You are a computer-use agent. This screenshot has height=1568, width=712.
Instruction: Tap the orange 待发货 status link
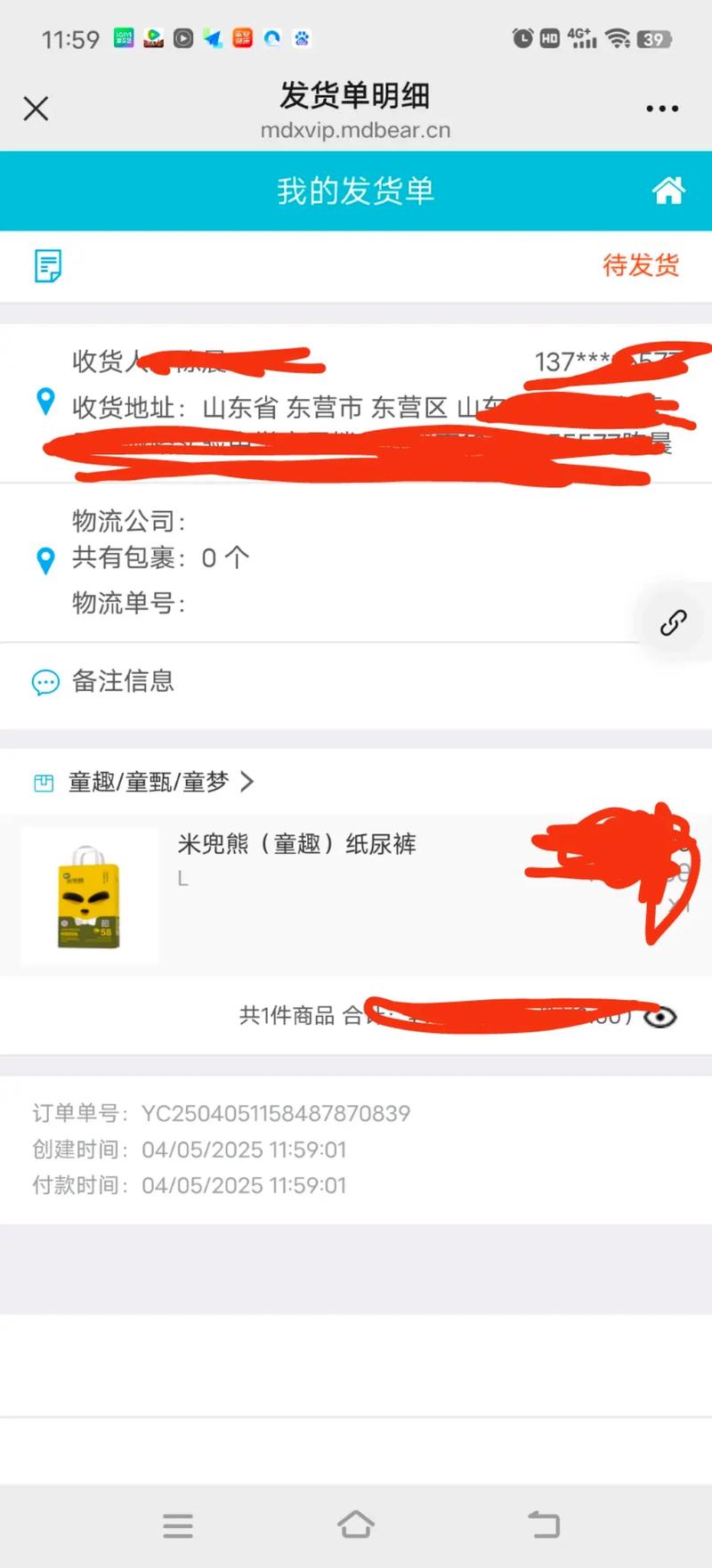[641, 265]
